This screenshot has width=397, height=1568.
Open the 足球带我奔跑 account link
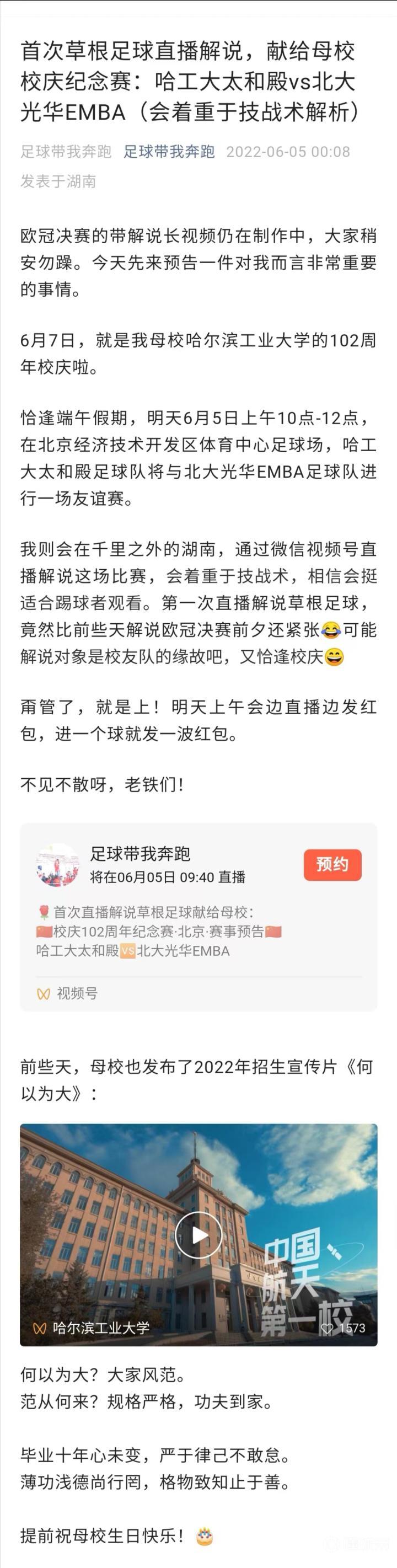169,152
